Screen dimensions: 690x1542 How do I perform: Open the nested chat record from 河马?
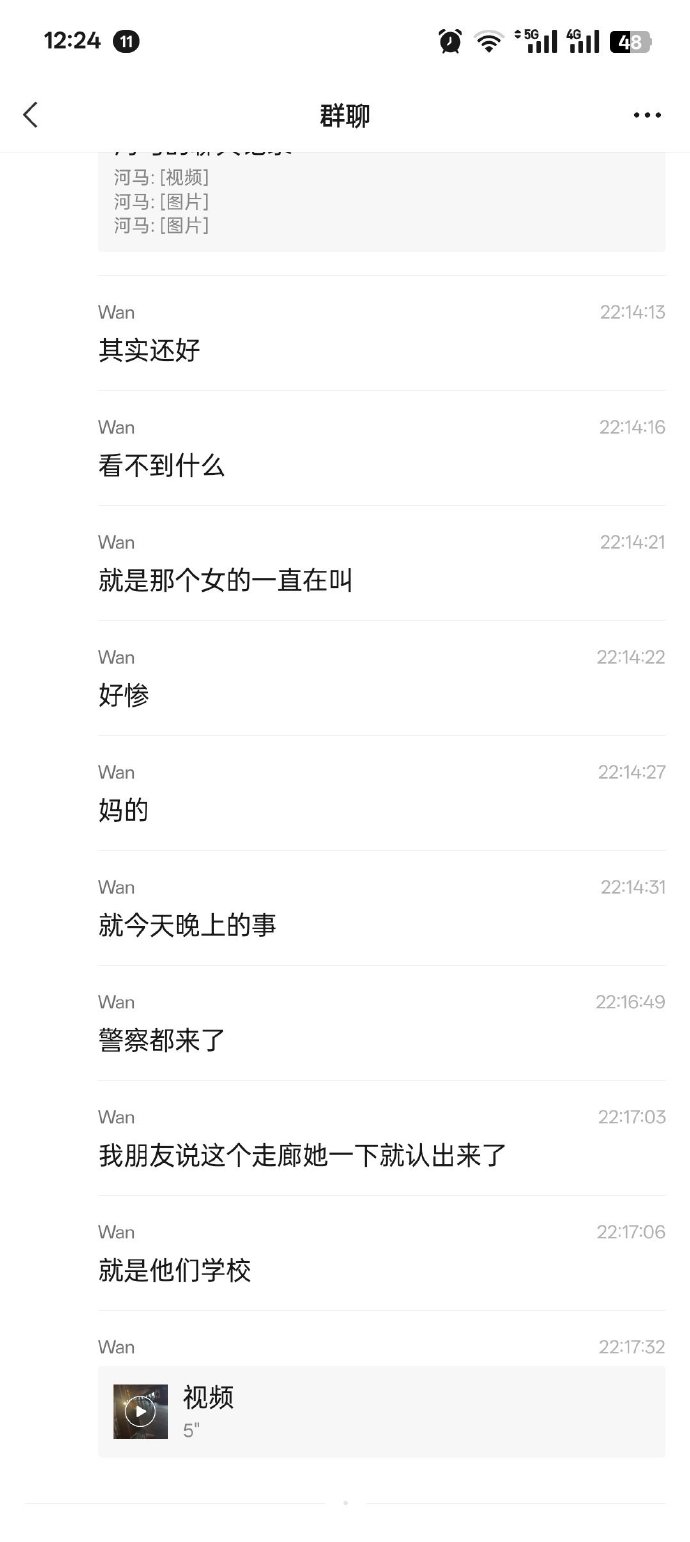tap(380, 202)
